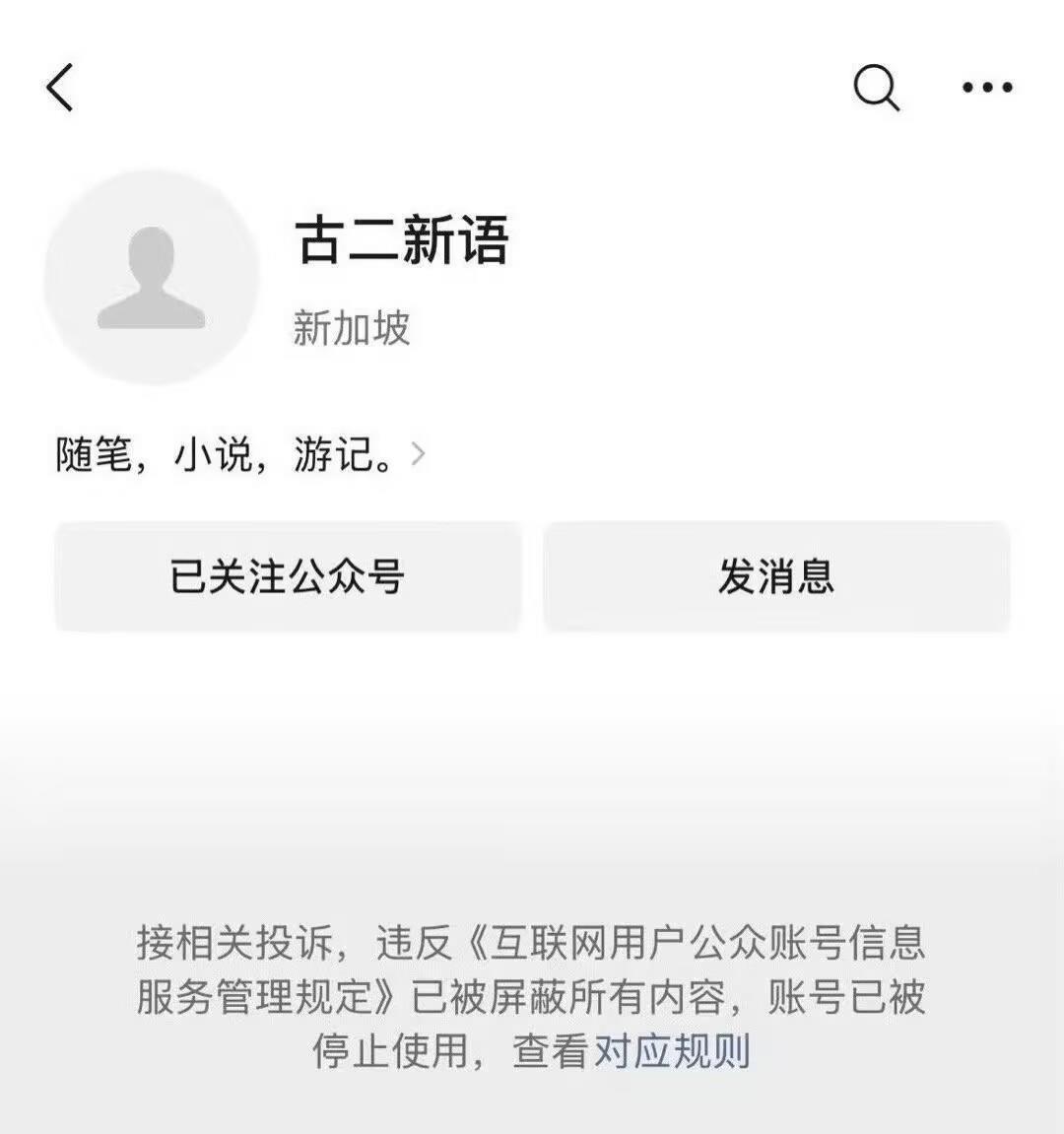The image size is (1064, 1134).
Task: Go back using the top-left arrow
Action: 60,87
